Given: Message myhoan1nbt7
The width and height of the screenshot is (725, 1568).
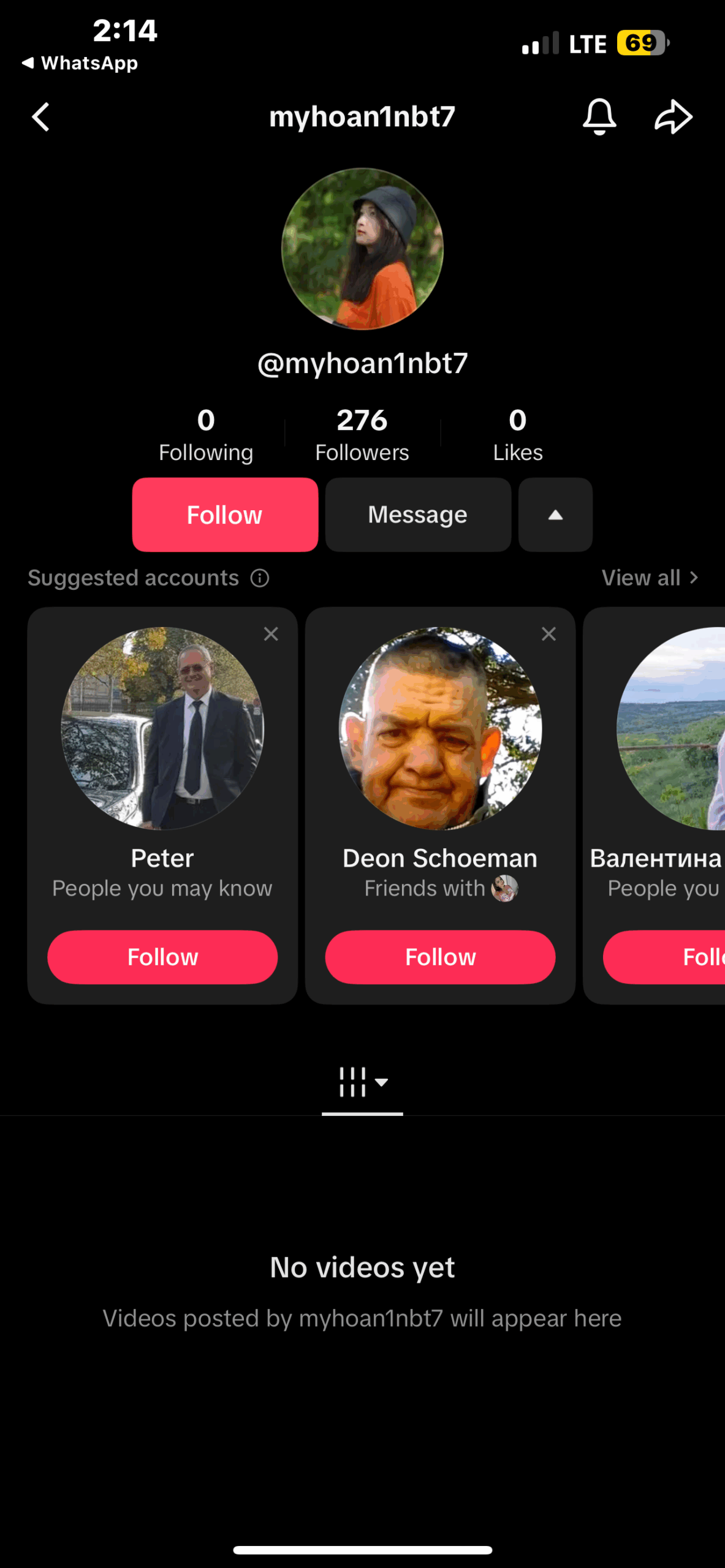Looking at the screenshot, I should point(418,514).
